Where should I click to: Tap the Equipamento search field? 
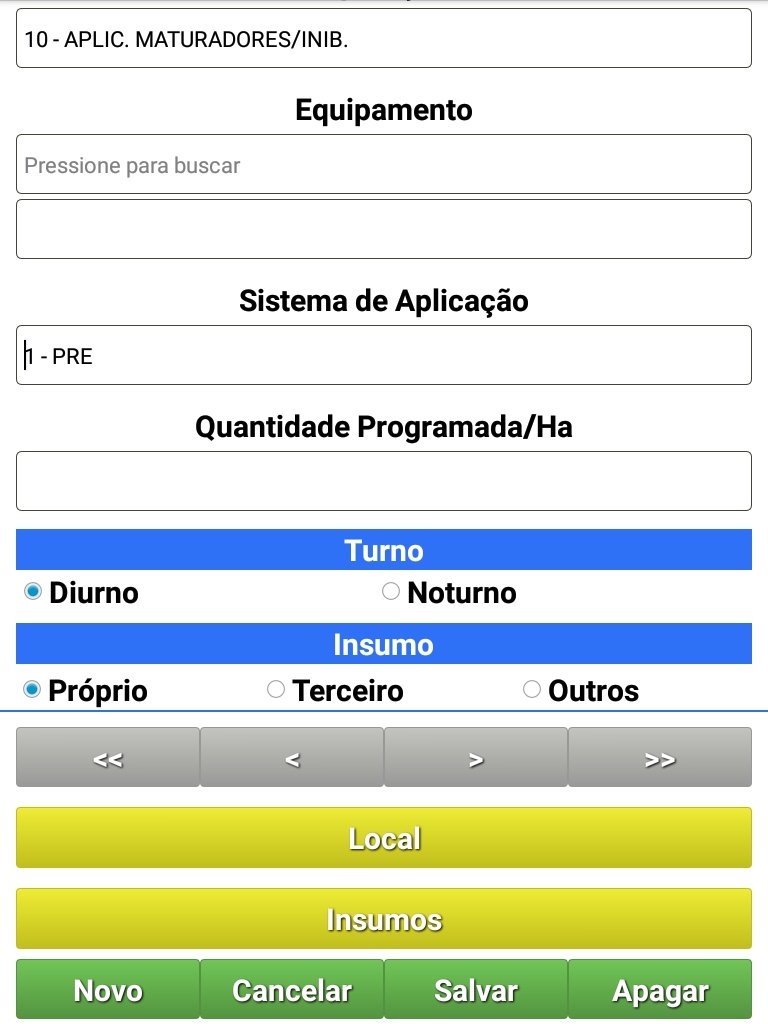[383, 165]
